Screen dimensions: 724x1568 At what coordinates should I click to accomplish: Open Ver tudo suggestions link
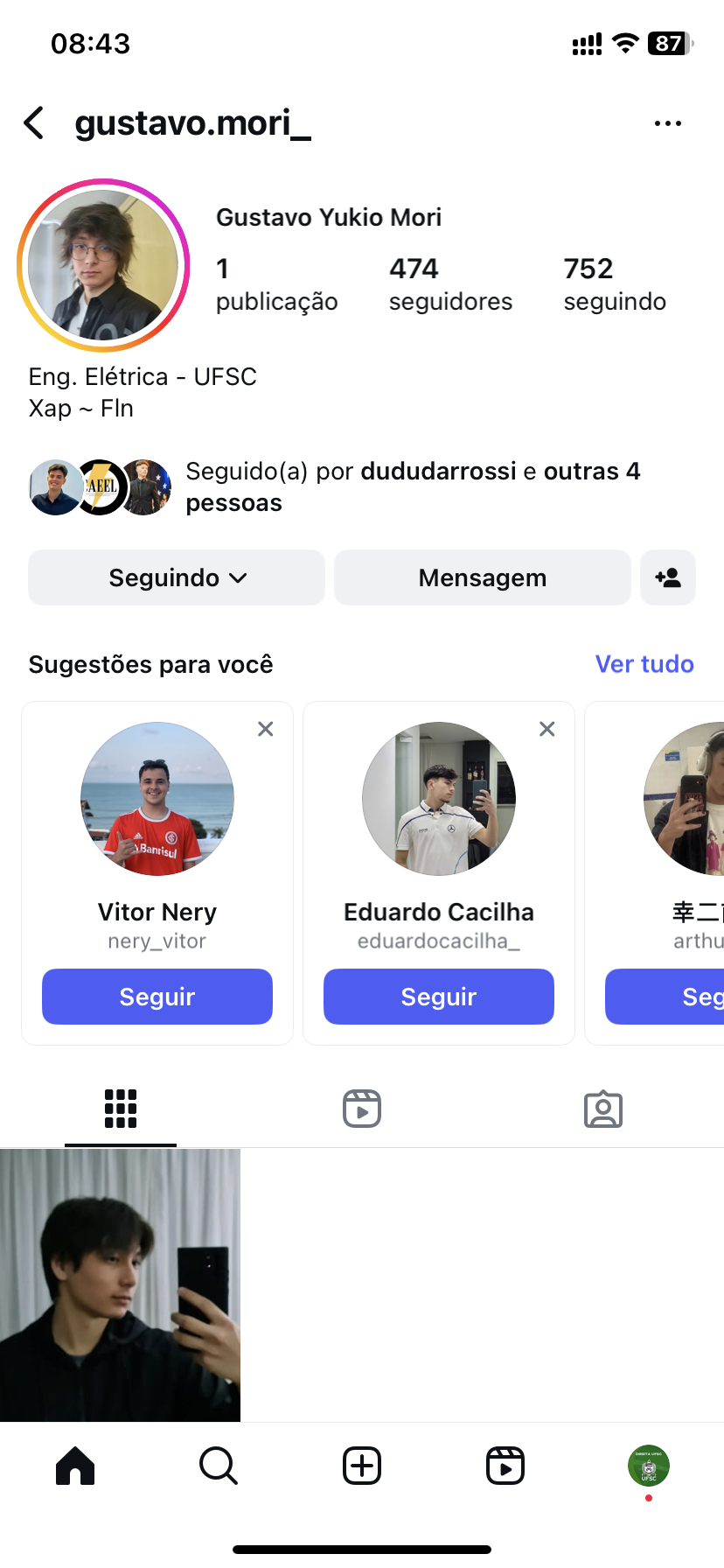point(644,664)
